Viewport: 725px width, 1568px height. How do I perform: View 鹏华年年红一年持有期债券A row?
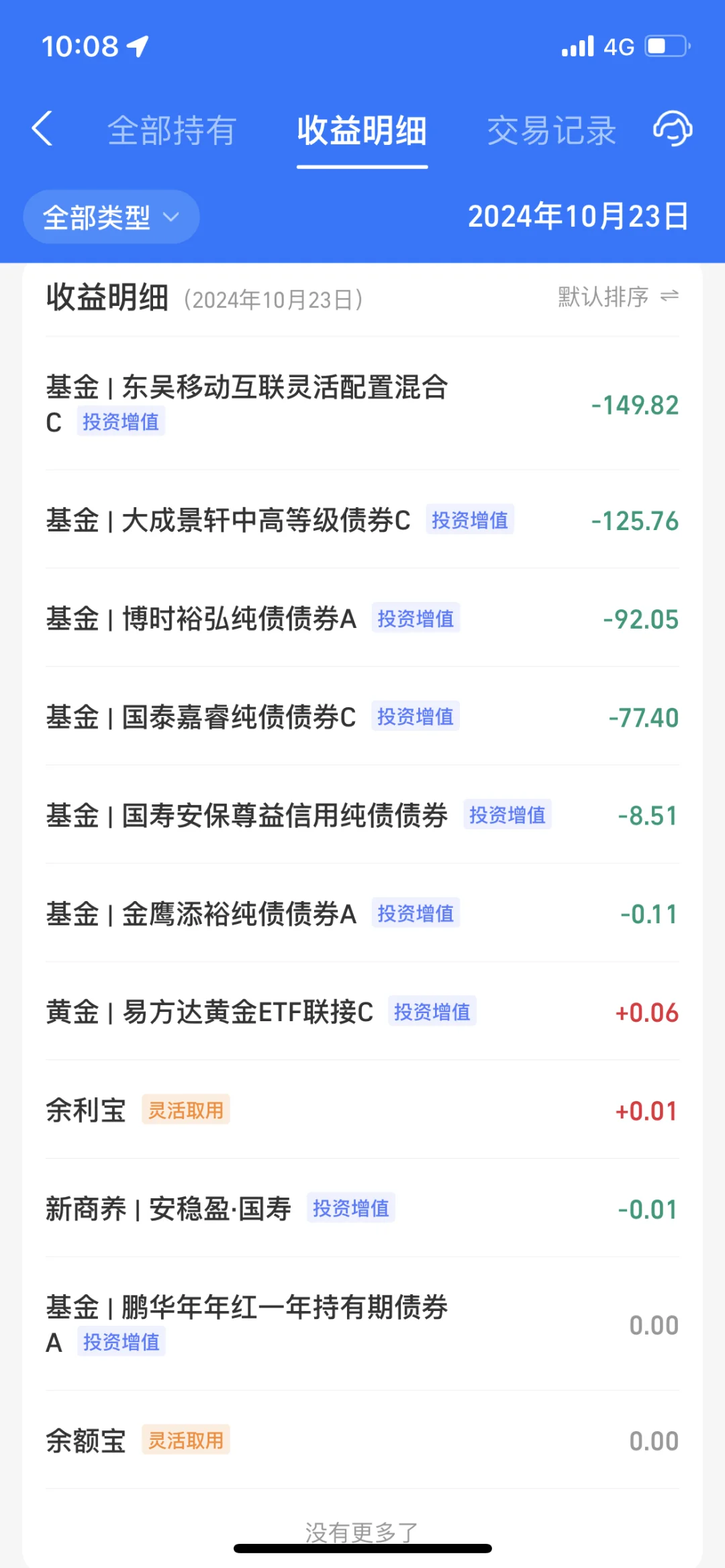pyautogui.click(x=362, y=1324)
